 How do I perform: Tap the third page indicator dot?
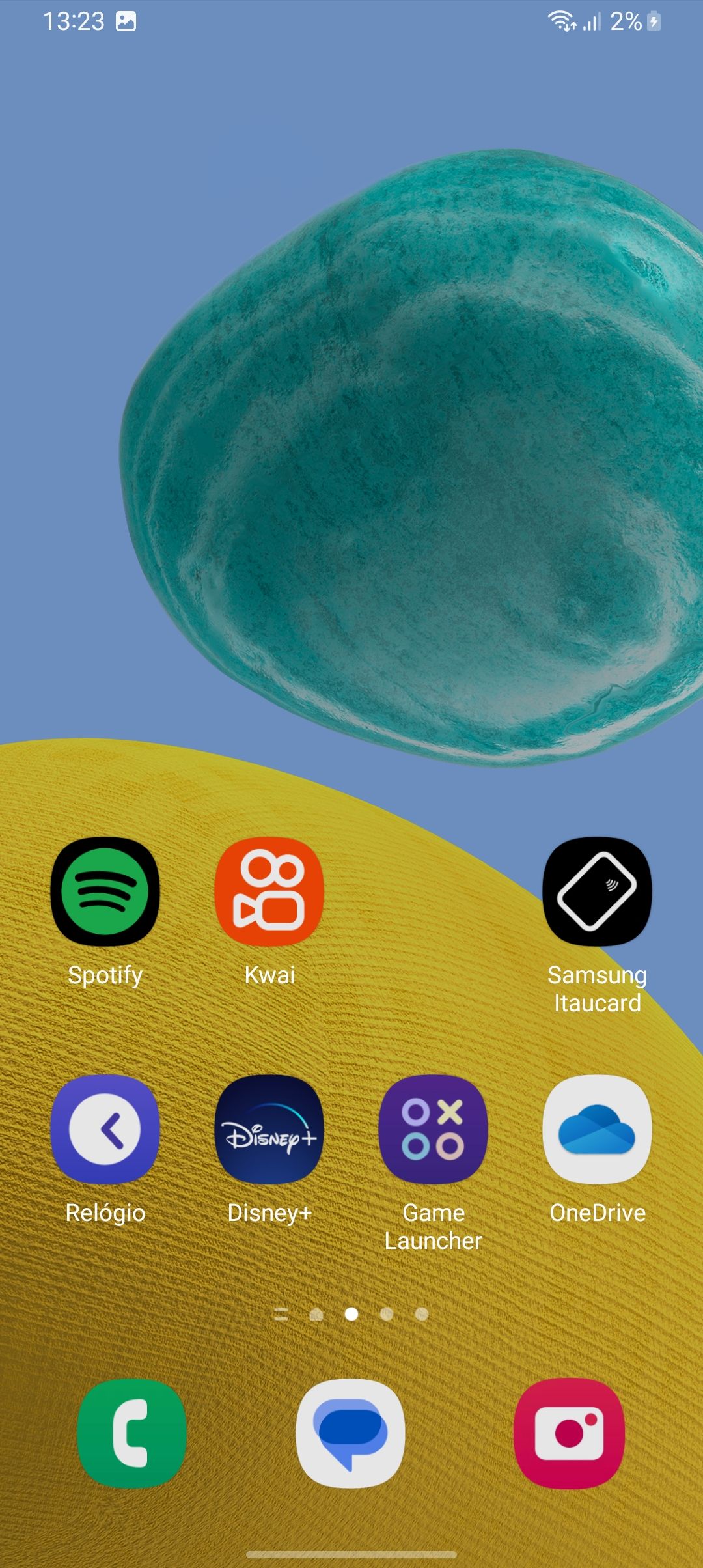click(387, 1314)
